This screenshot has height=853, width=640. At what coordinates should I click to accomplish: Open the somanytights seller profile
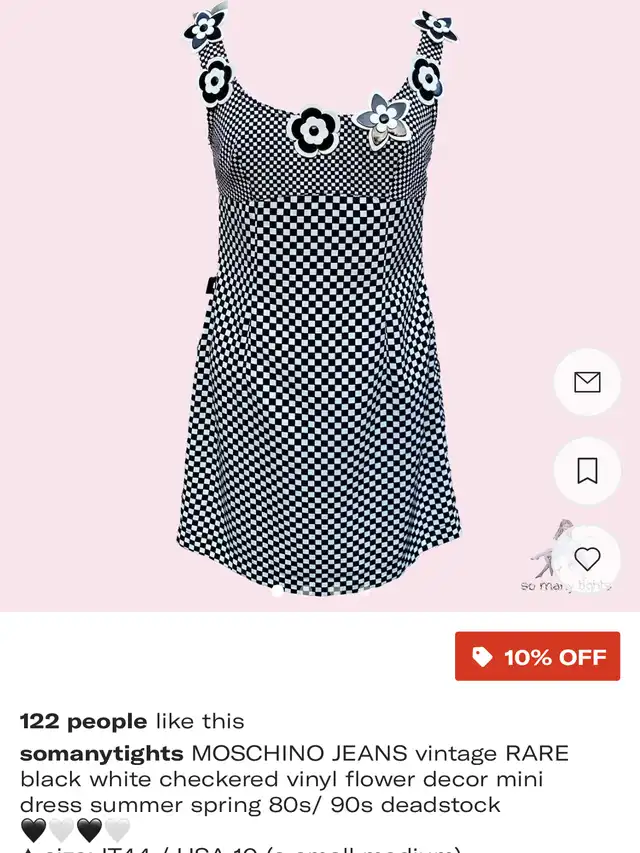point(101,753)
